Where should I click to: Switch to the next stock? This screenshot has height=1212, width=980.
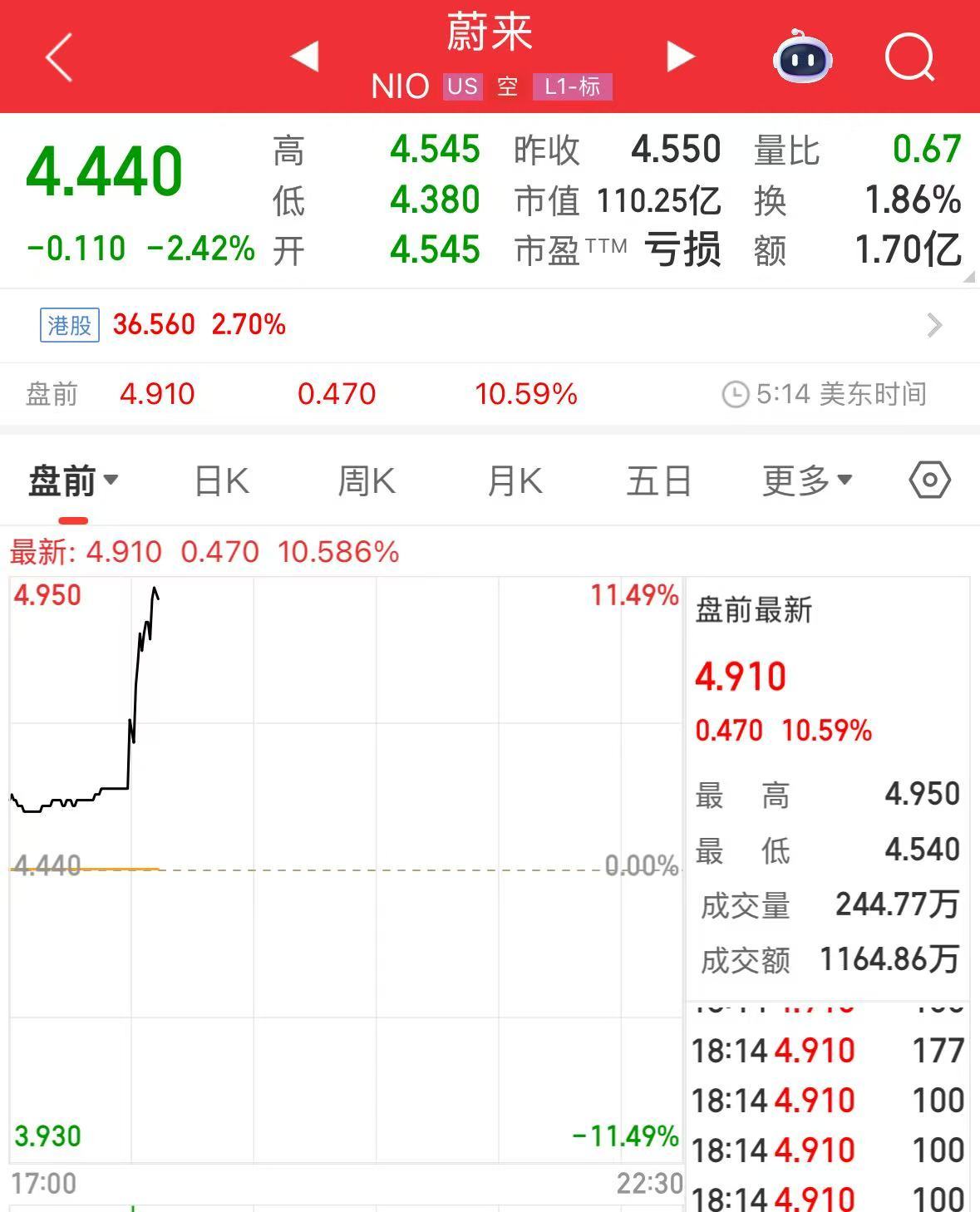tap(680, 57)
